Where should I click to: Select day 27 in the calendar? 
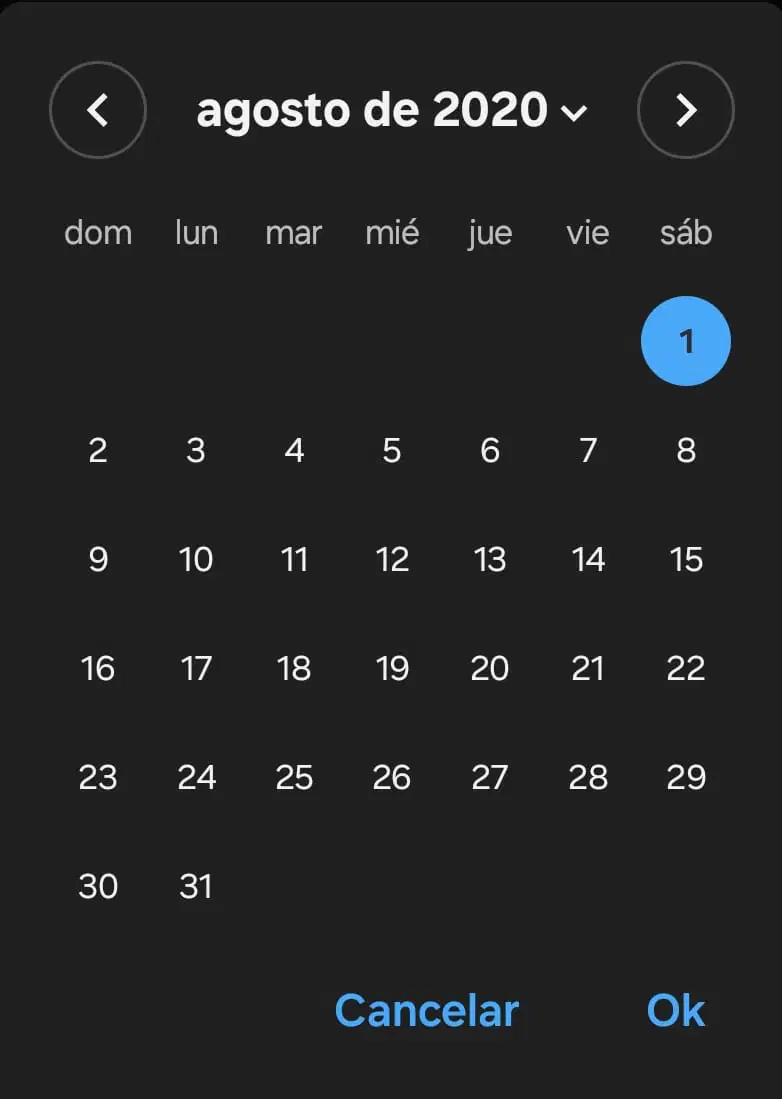pyautogui.click(x=490, y=777)
